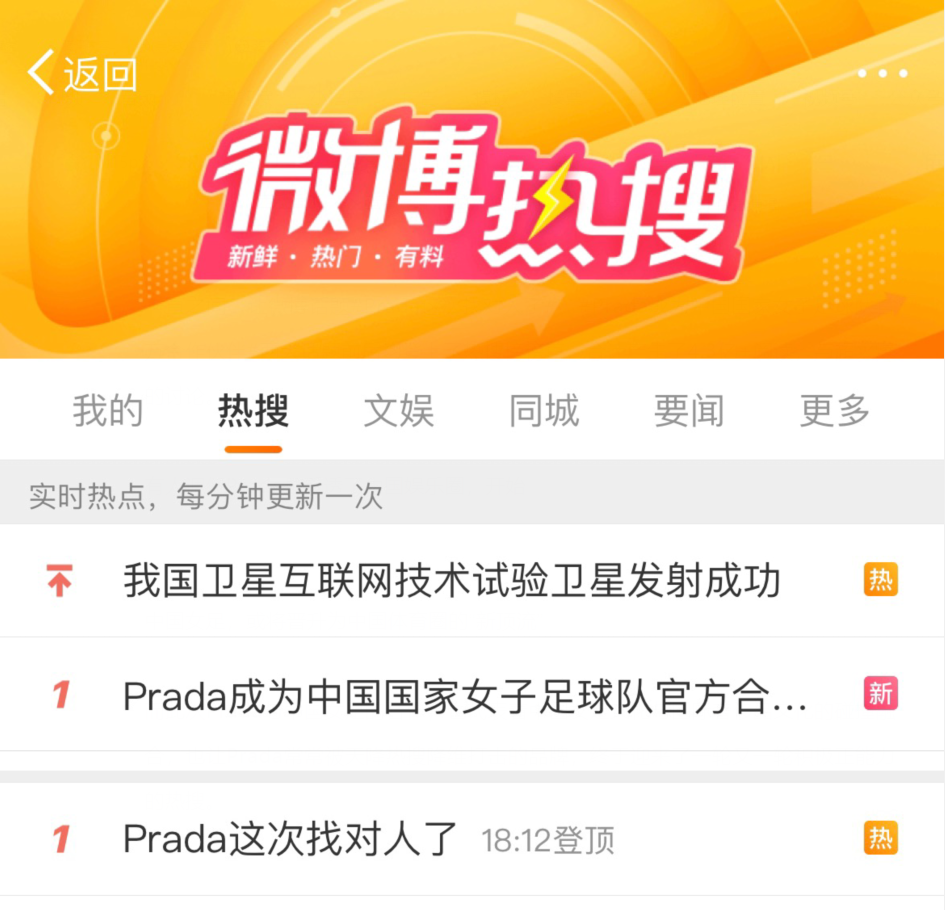Open the three-dot overflow menu
946x910 pixels.
882,74
